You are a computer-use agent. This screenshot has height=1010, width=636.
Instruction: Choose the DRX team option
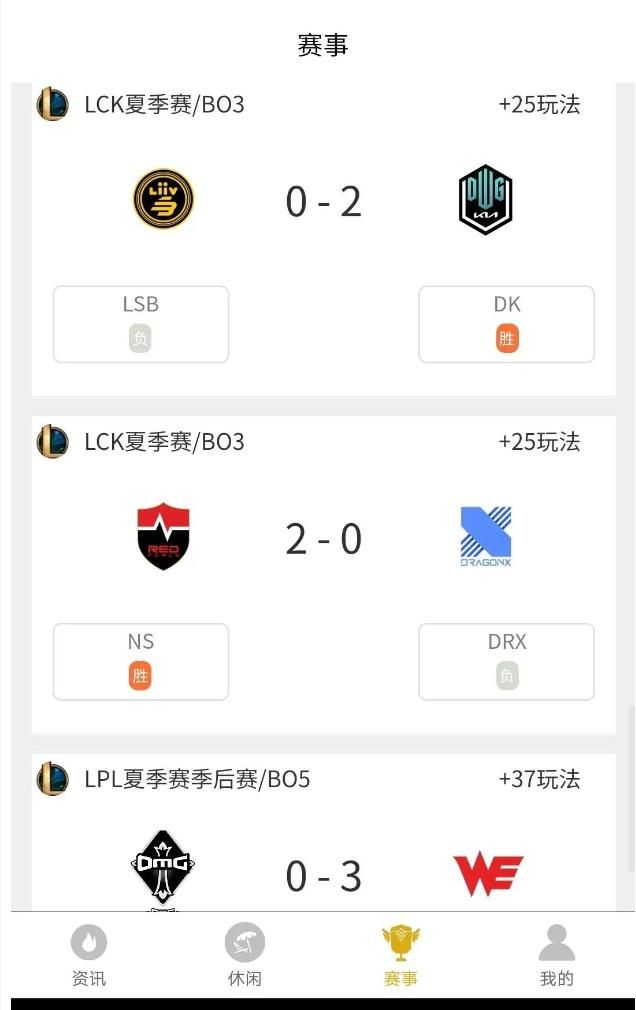[x=506, y=661]
